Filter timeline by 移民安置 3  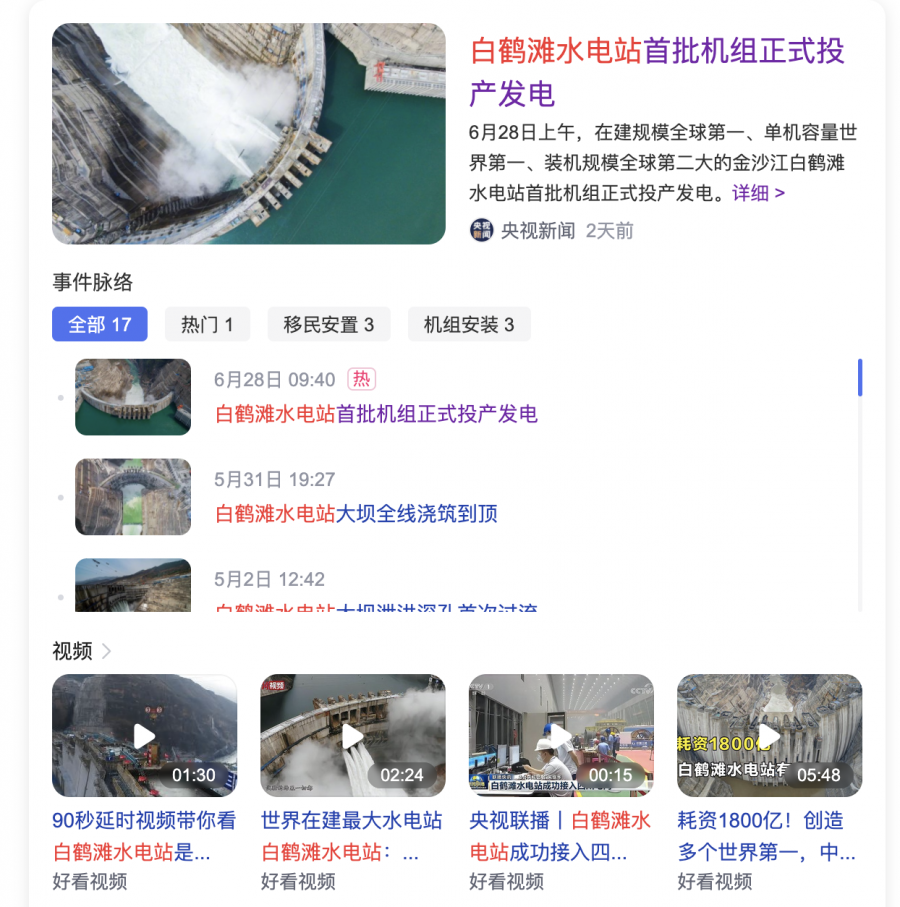[x=328, y=325]
